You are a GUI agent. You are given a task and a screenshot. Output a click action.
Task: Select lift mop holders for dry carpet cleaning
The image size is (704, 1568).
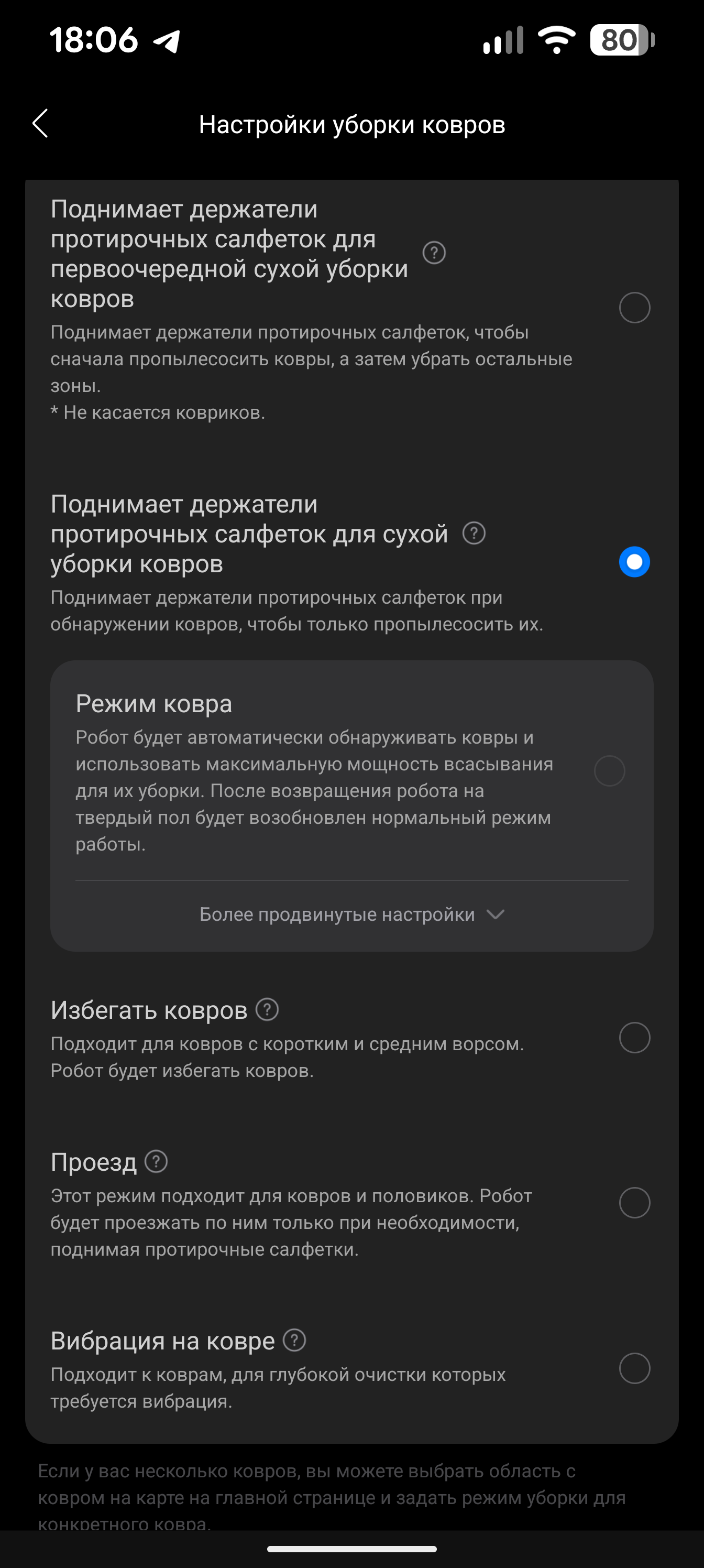tap(634, 561)
